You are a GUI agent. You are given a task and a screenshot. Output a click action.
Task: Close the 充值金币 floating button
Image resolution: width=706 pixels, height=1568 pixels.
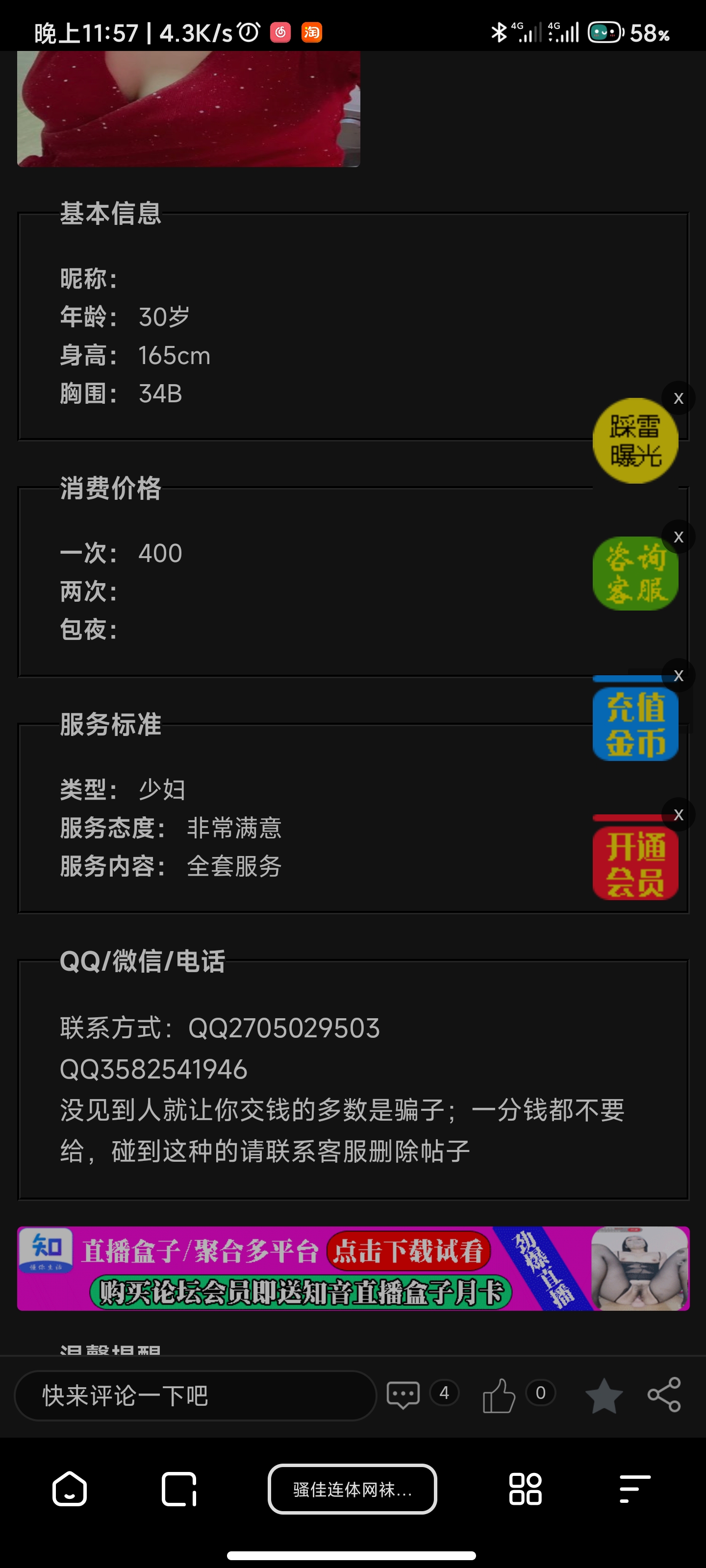[x=679, y=676]
